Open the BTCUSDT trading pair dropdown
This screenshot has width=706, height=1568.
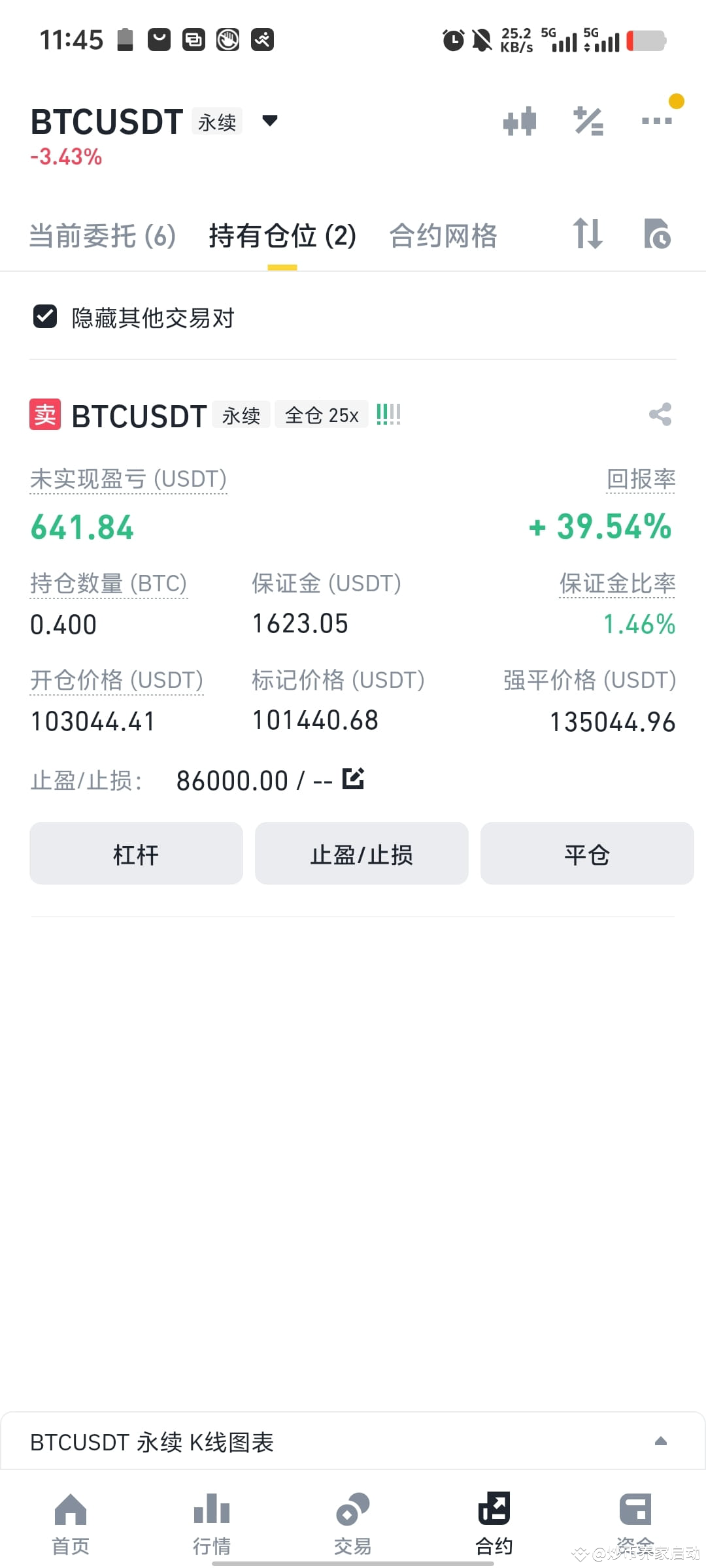tap(269, 121)
